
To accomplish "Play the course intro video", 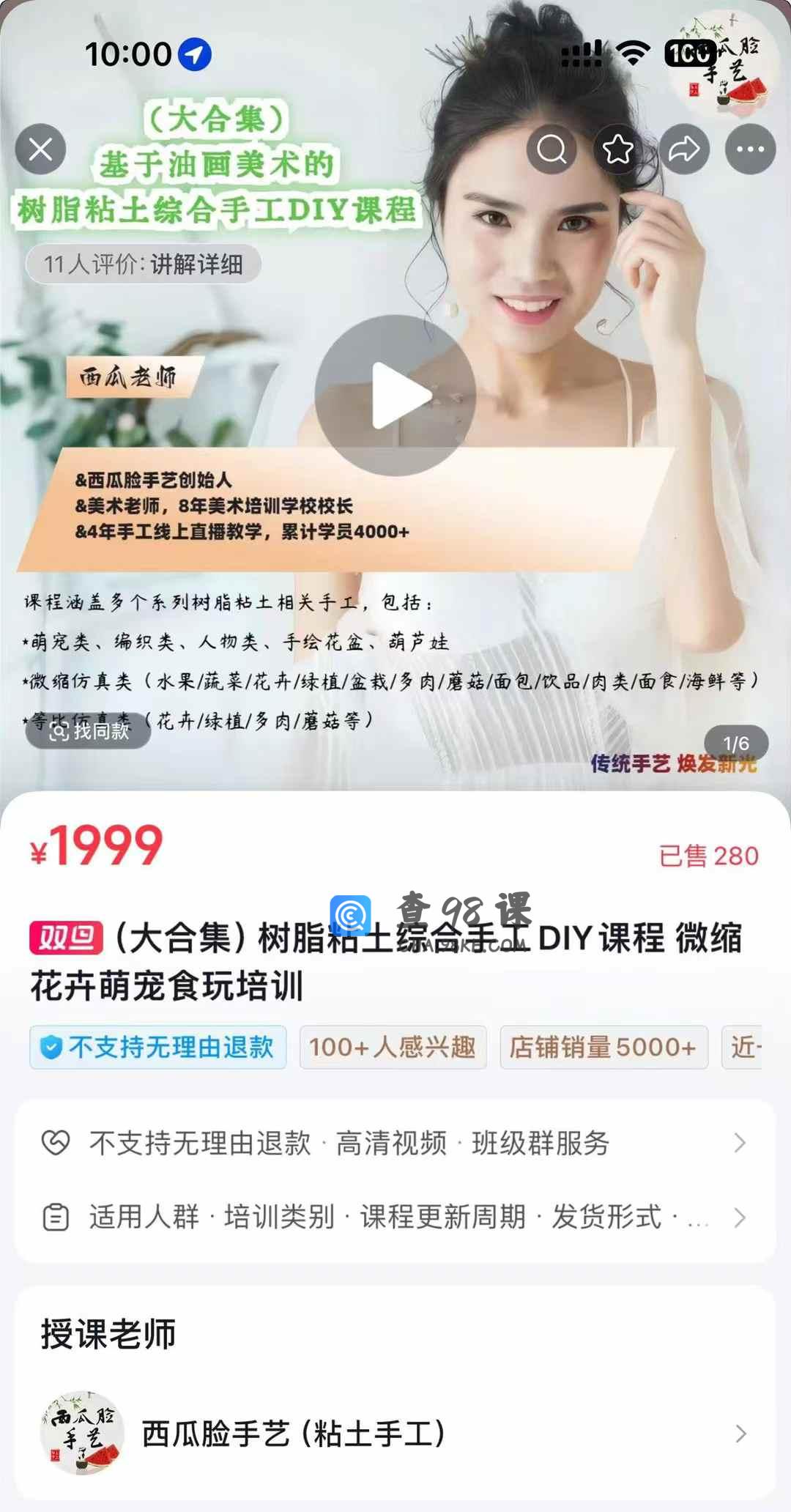I will tap(395, 396).
